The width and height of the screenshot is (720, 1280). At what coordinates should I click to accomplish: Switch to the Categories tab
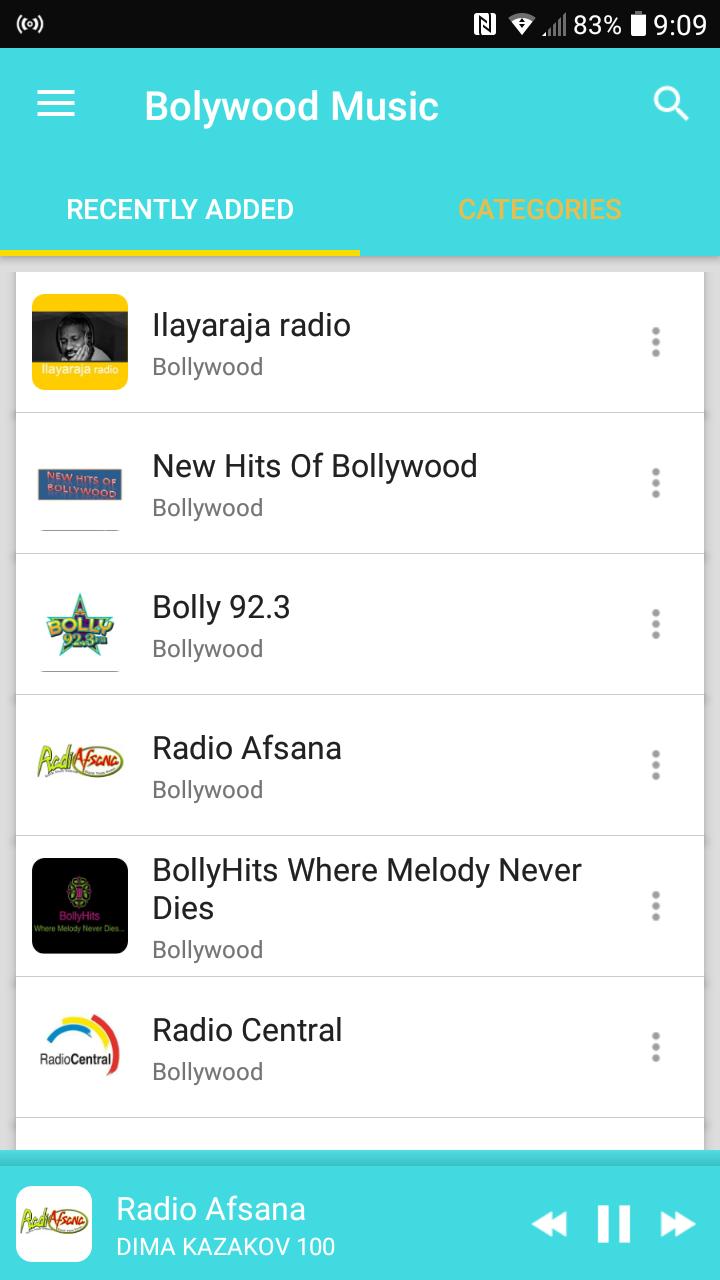pos(540,209)
